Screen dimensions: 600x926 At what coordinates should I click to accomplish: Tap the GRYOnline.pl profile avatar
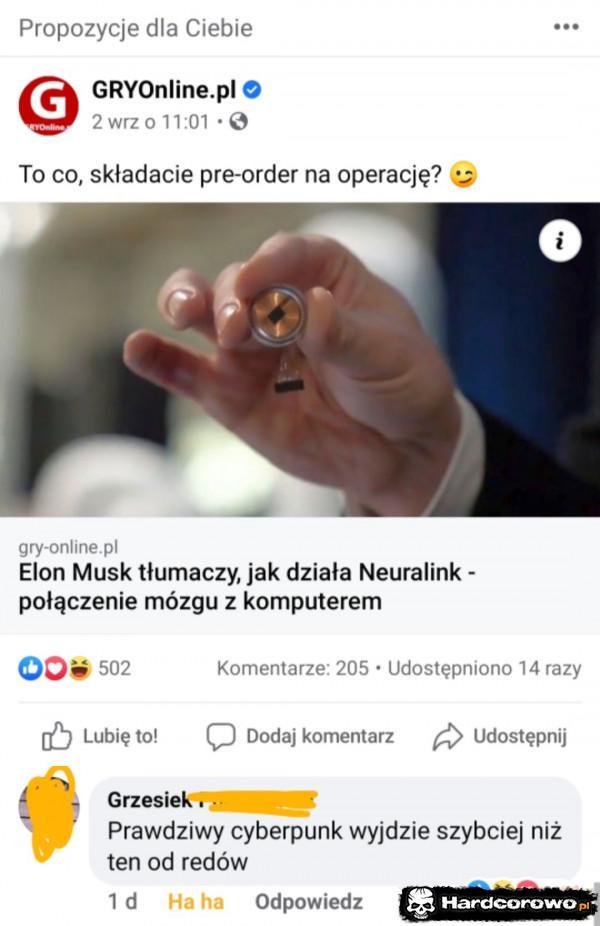(x=48, y=105)
